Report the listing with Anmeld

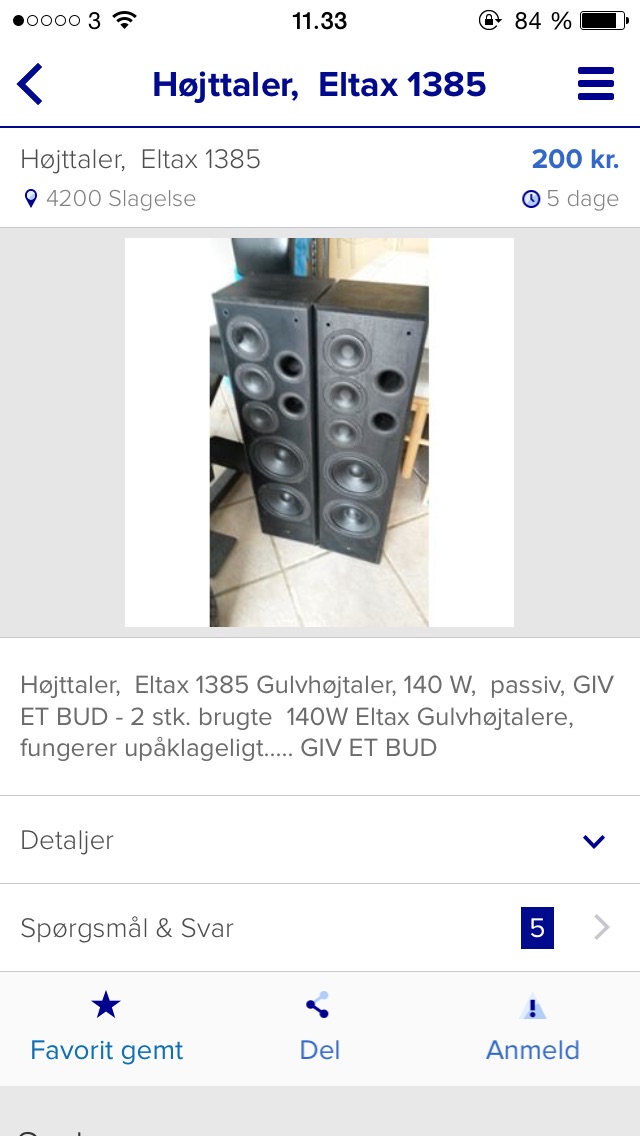(532, 1027)
